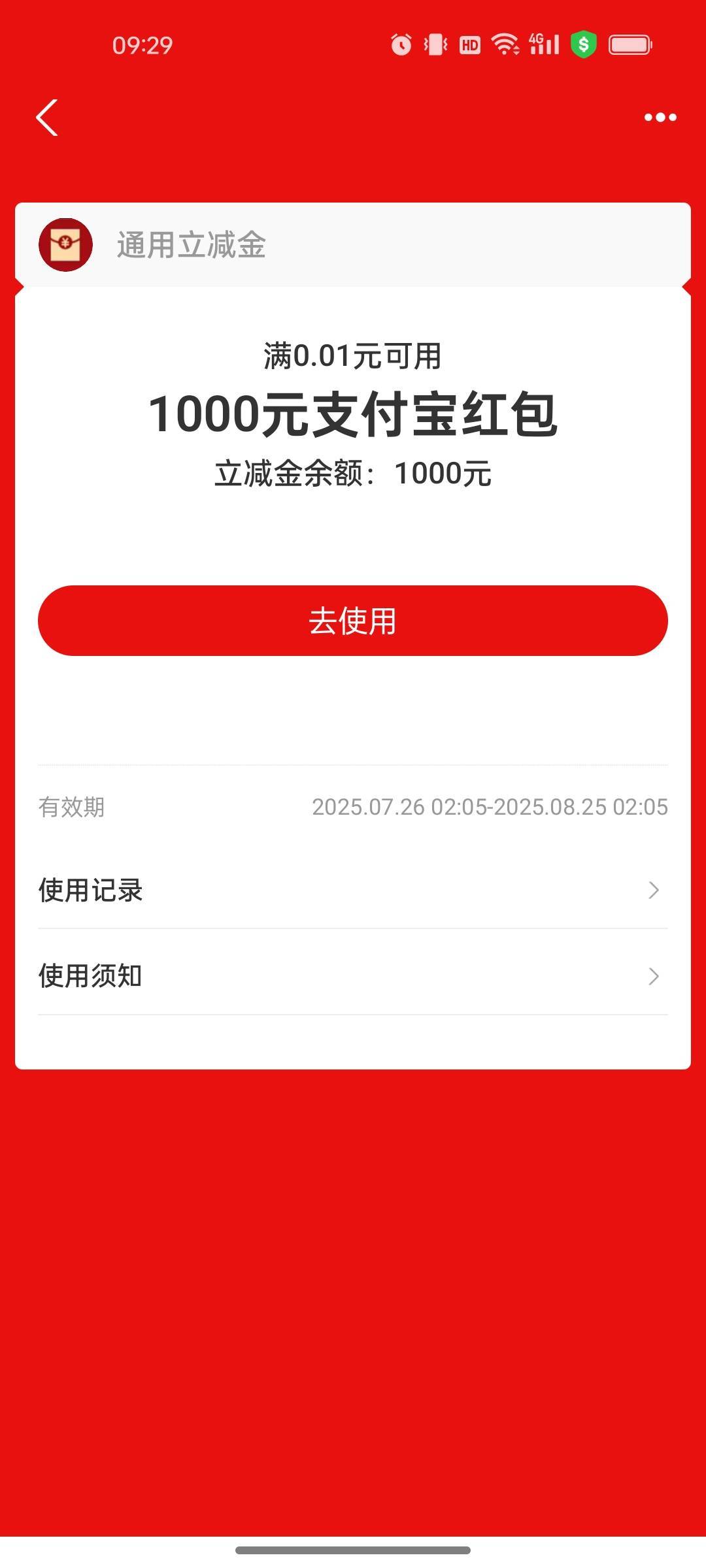Go back using the top-left arrow
This screenshot has width=706, height=1568.
(47, 118)
